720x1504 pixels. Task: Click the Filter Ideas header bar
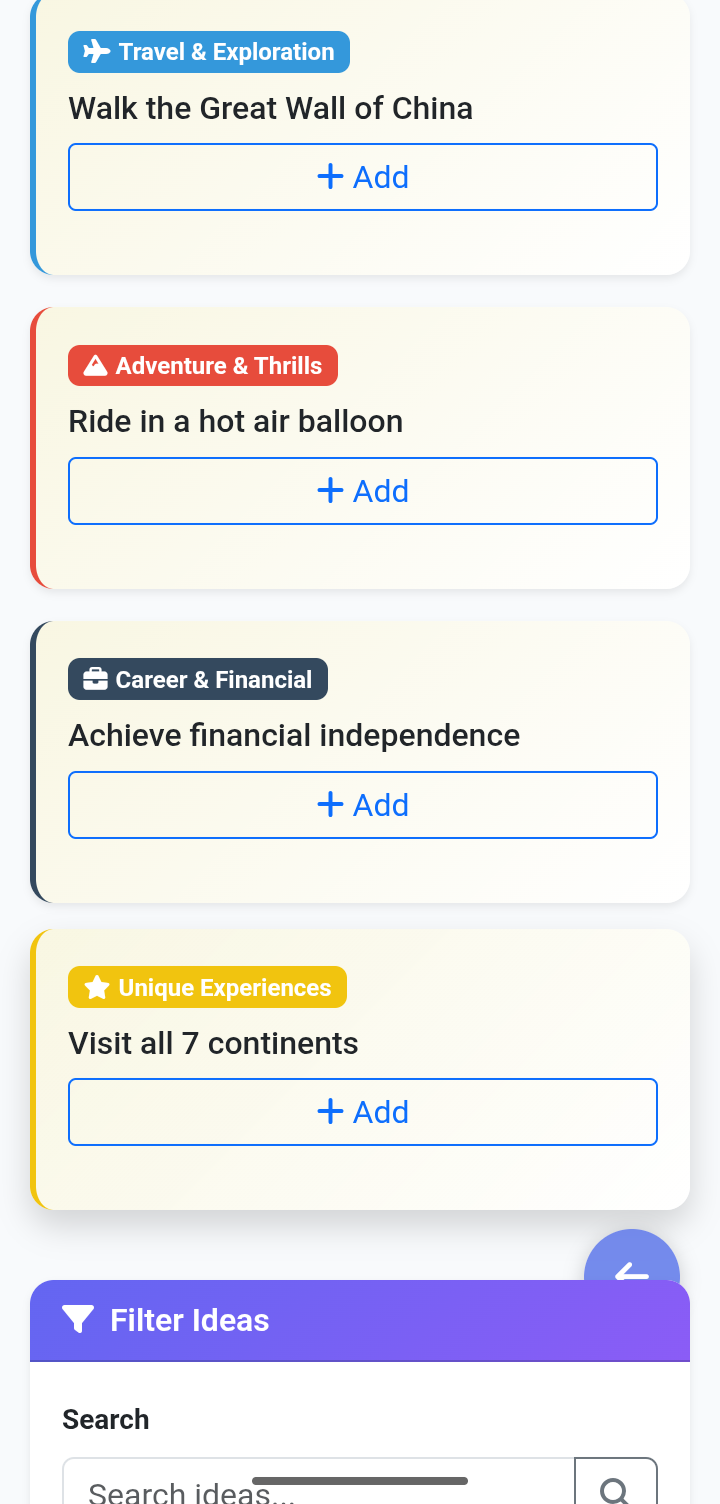click(360, 1320)
